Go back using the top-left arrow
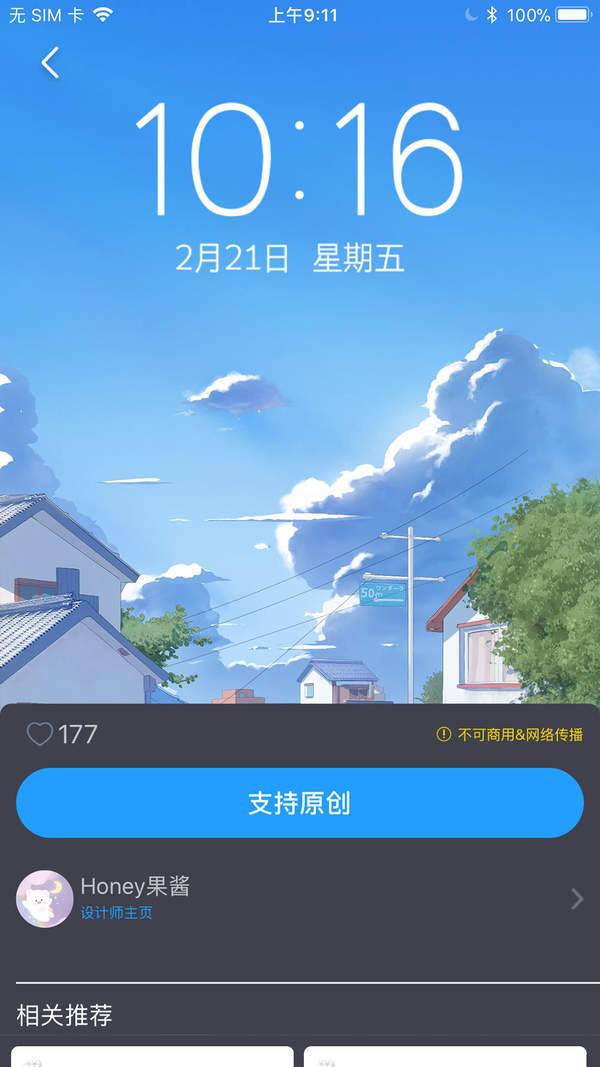 (x=50, y=62)
